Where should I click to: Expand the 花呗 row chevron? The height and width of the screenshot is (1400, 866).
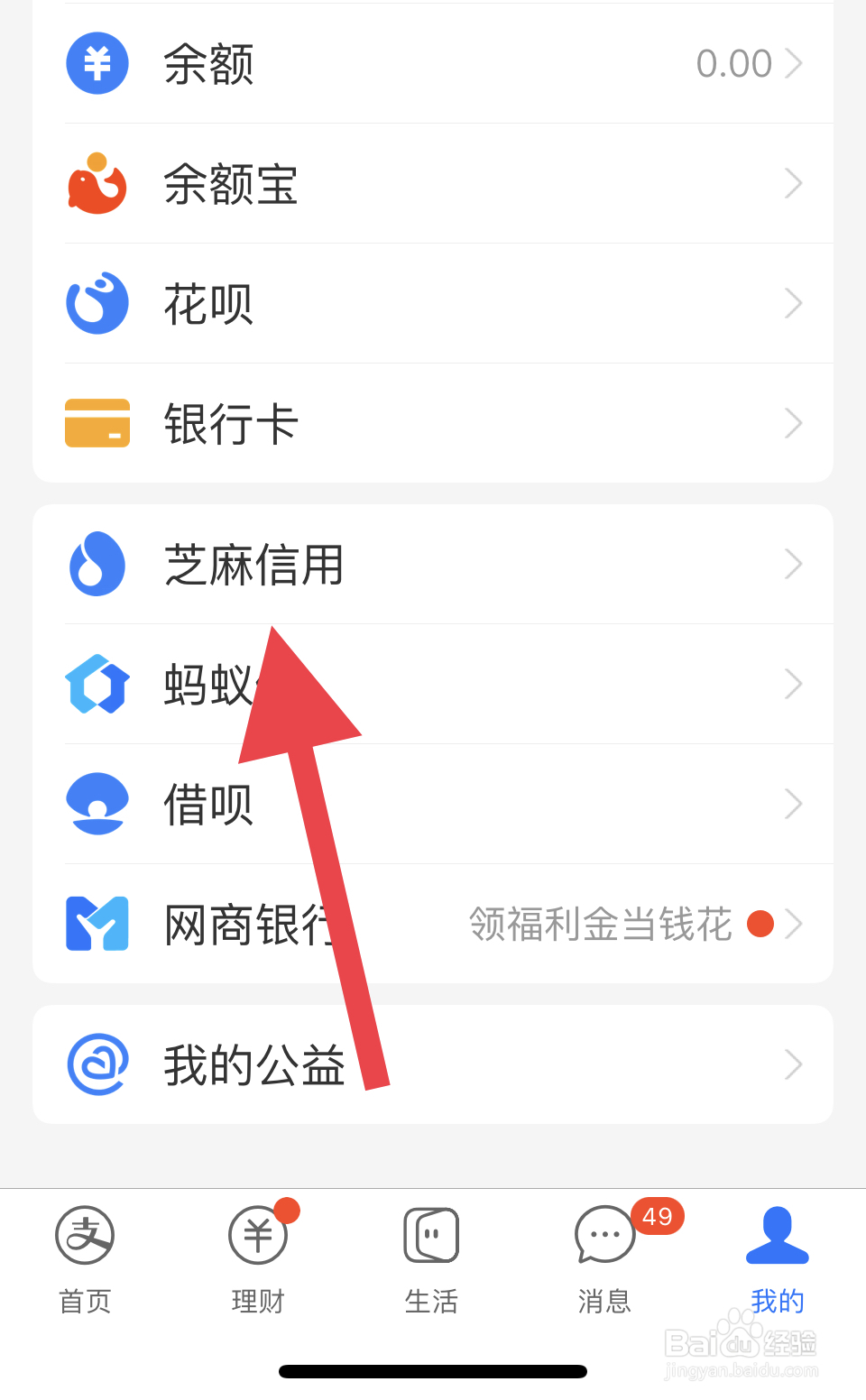click(x=793, y=303)
